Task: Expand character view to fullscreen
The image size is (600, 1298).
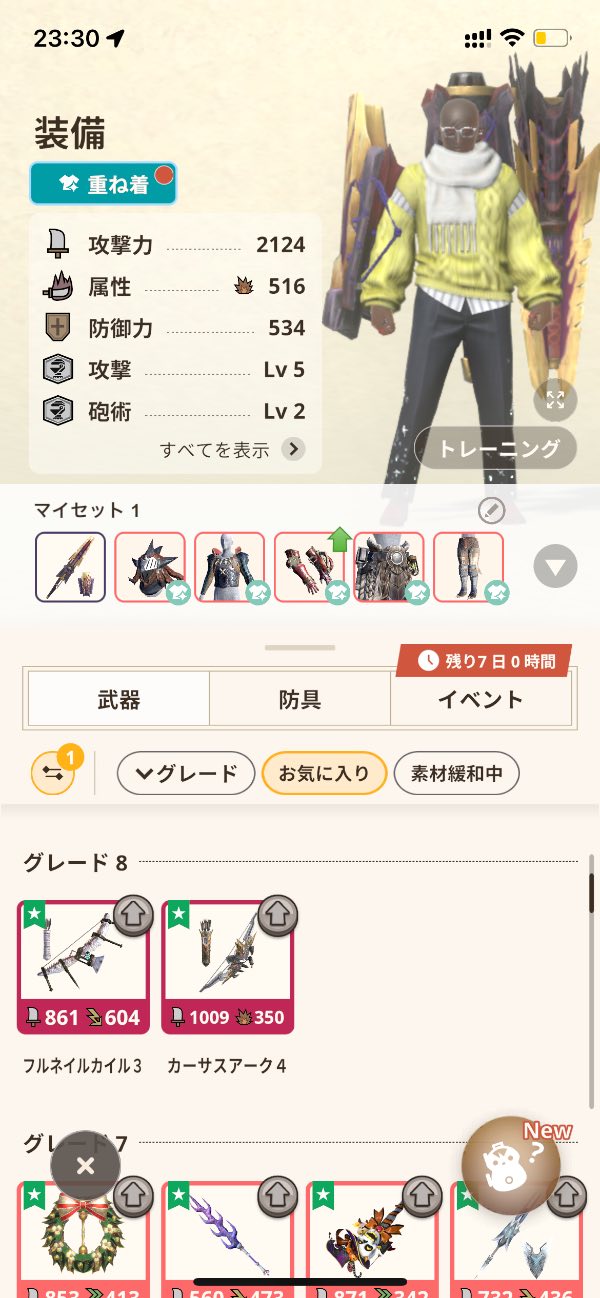Action: (x=555, y=400)
